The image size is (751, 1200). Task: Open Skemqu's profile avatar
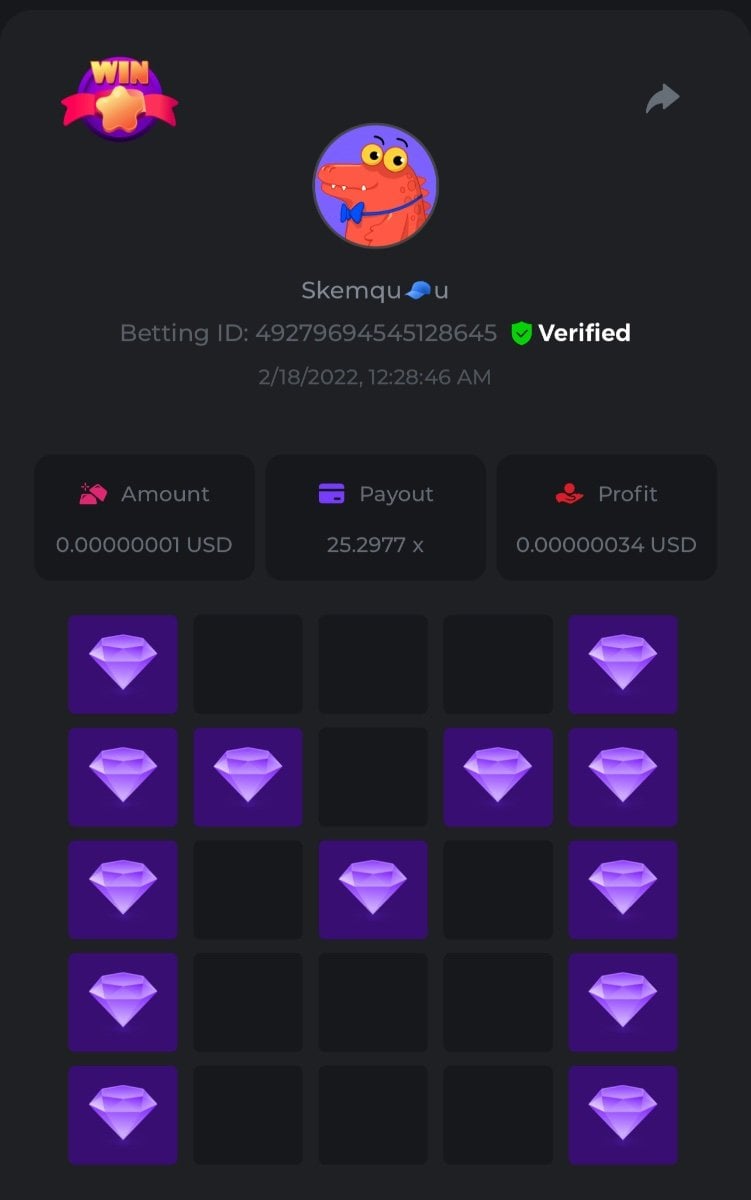[x=375, y=186]
